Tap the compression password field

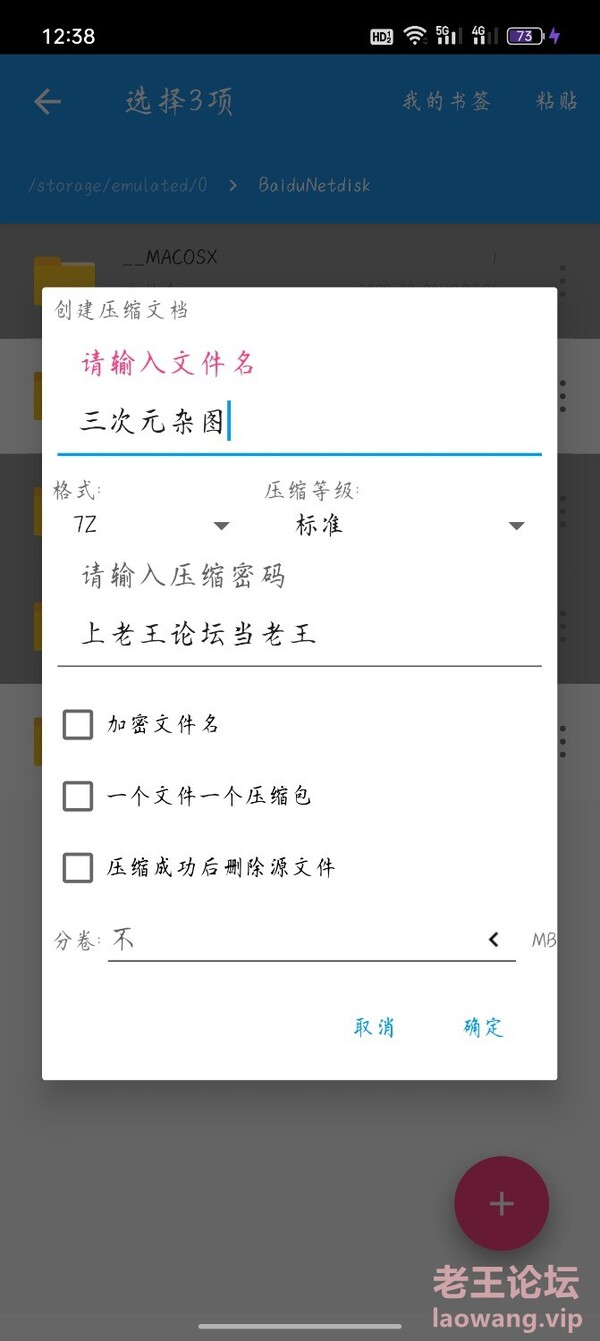click(x=299, y=634)
